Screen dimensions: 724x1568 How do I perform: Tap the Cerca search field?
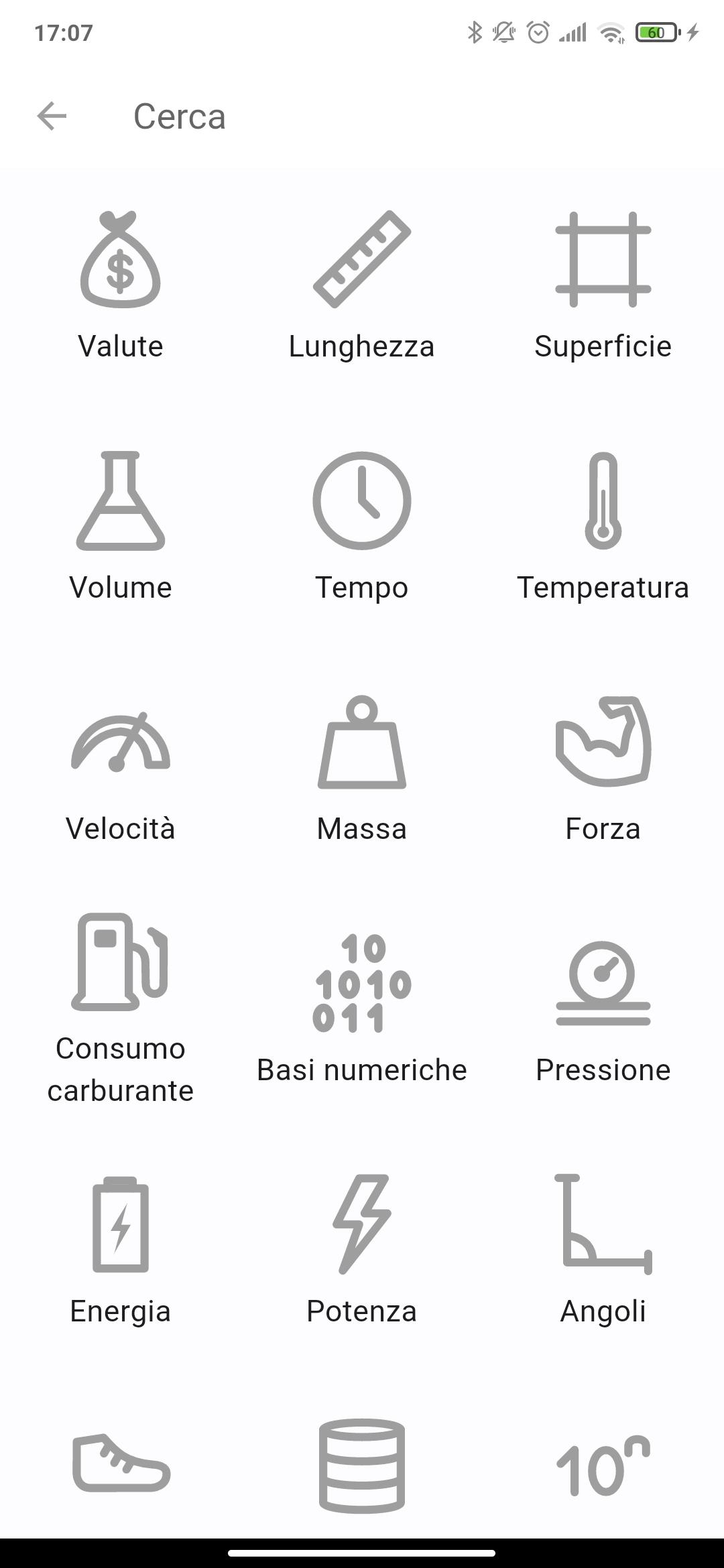[335, 117]
